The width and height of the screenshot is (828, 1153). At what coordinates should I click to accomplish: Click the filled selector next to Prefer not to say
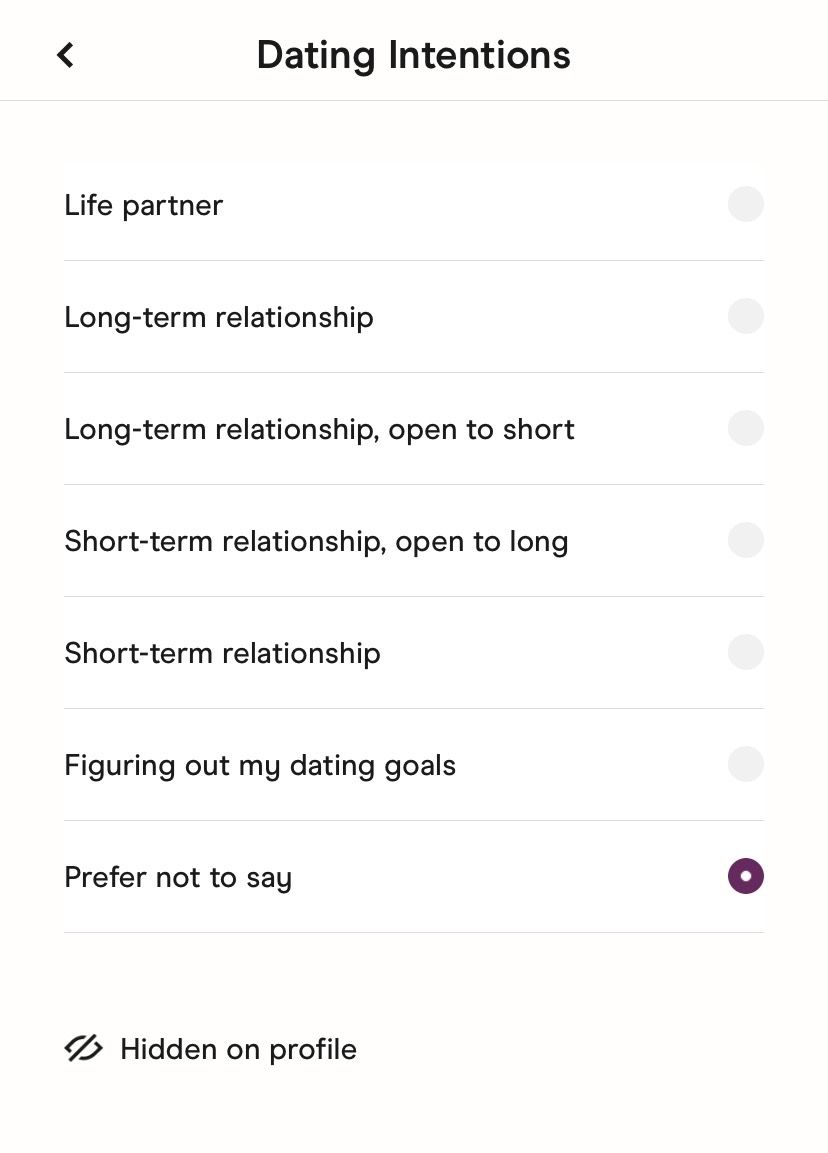click(746, 876)
